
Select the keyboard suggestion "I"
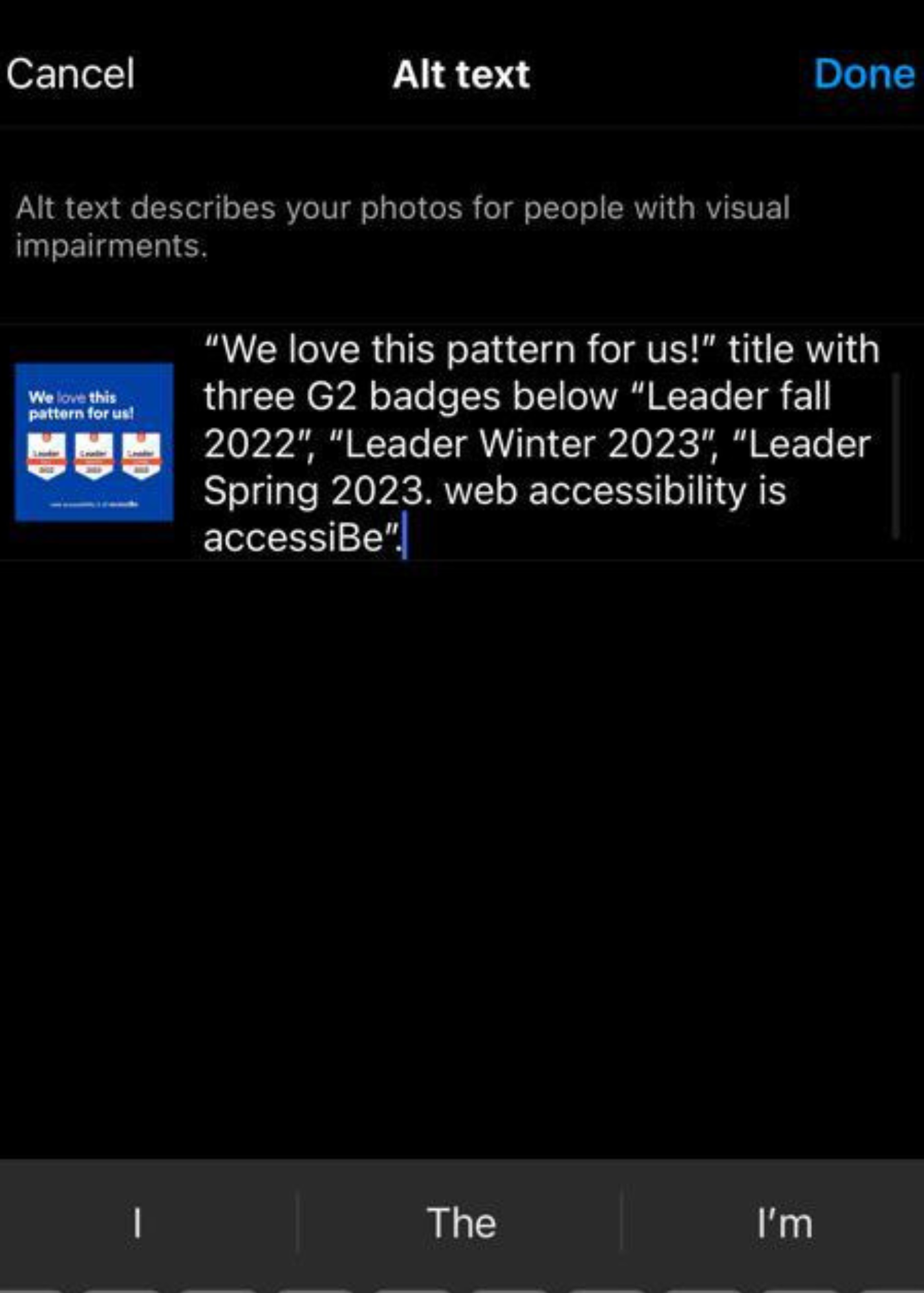tap(137, 1223)
